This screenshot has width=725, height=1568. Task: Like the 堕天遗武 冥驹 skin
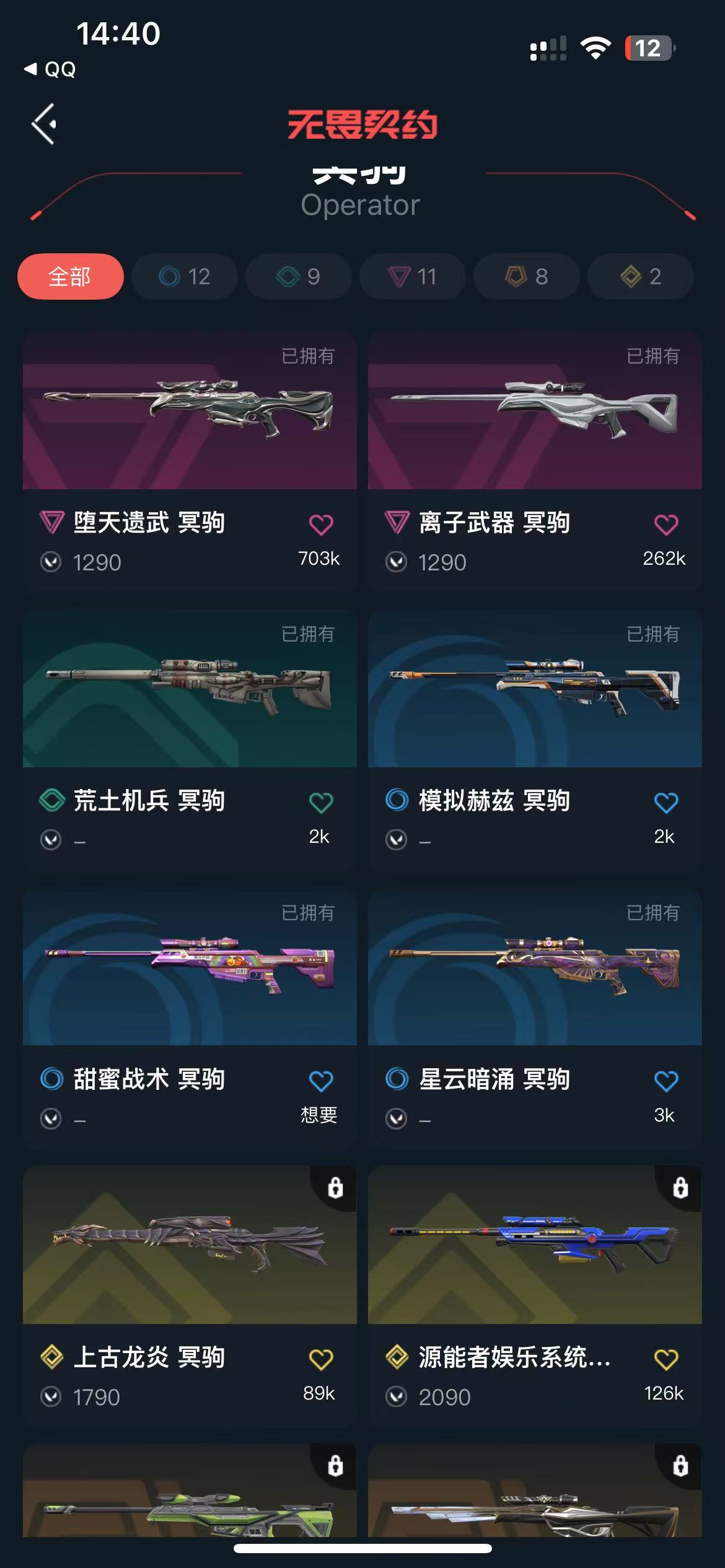[320, 525]
